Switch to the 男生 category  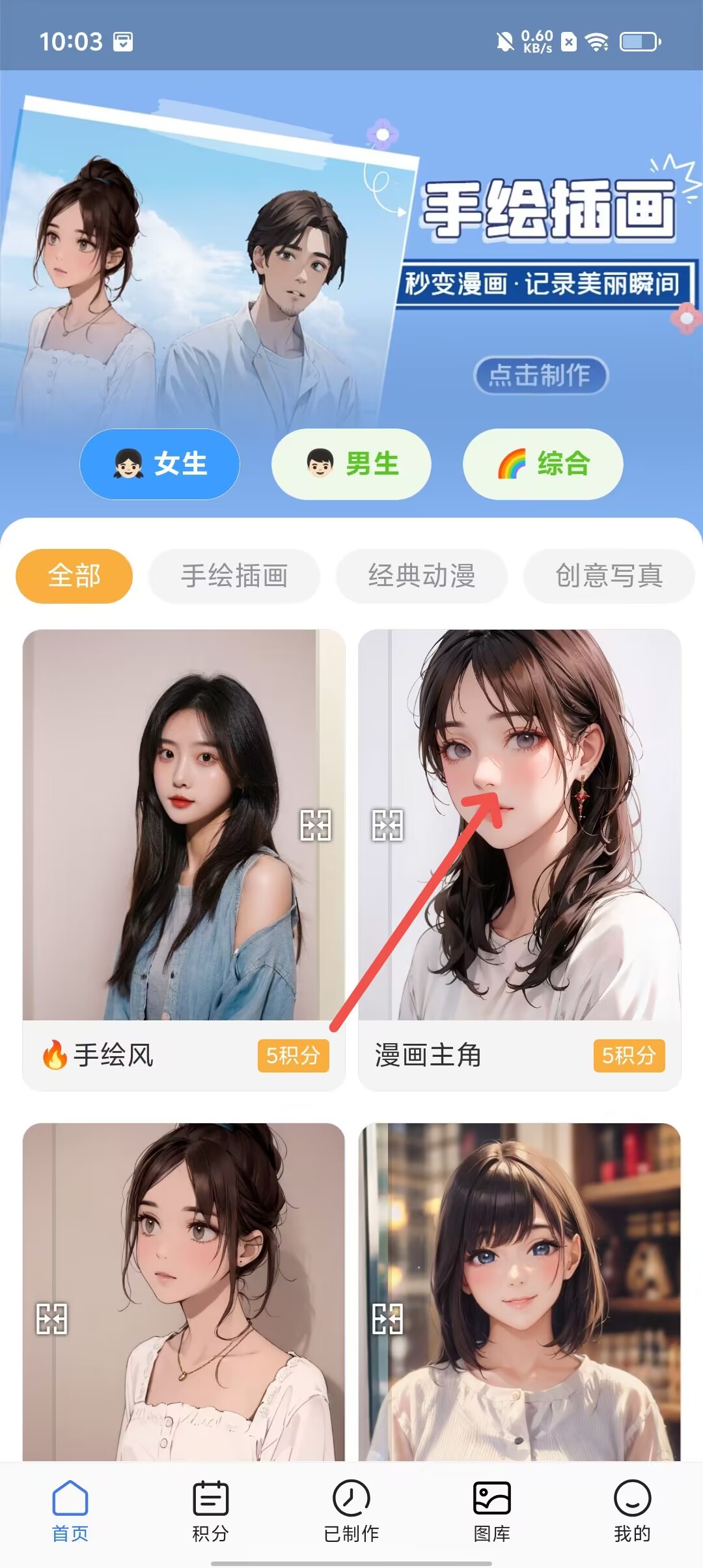(351, 464)
